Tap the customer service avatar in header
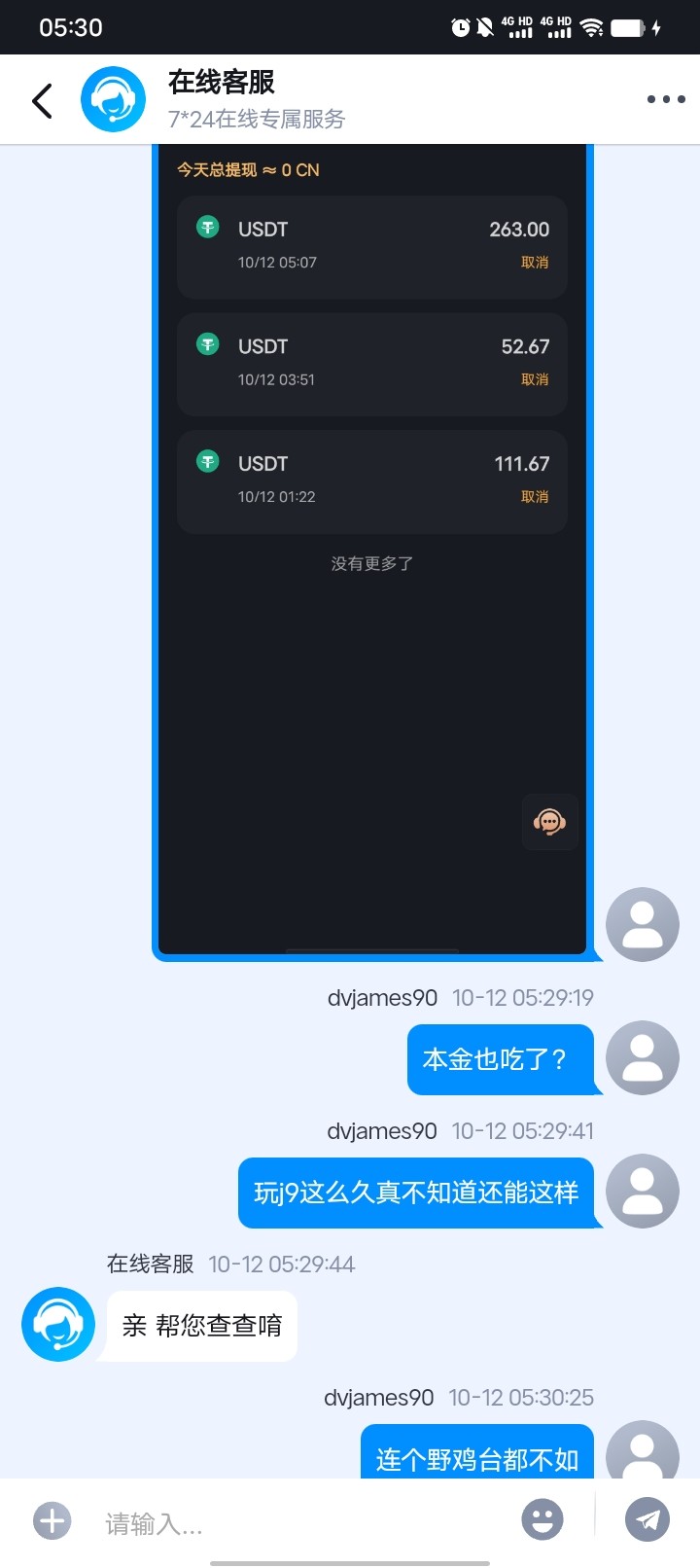Screen dimensions: 700x1568 click(x=113, y=99)
